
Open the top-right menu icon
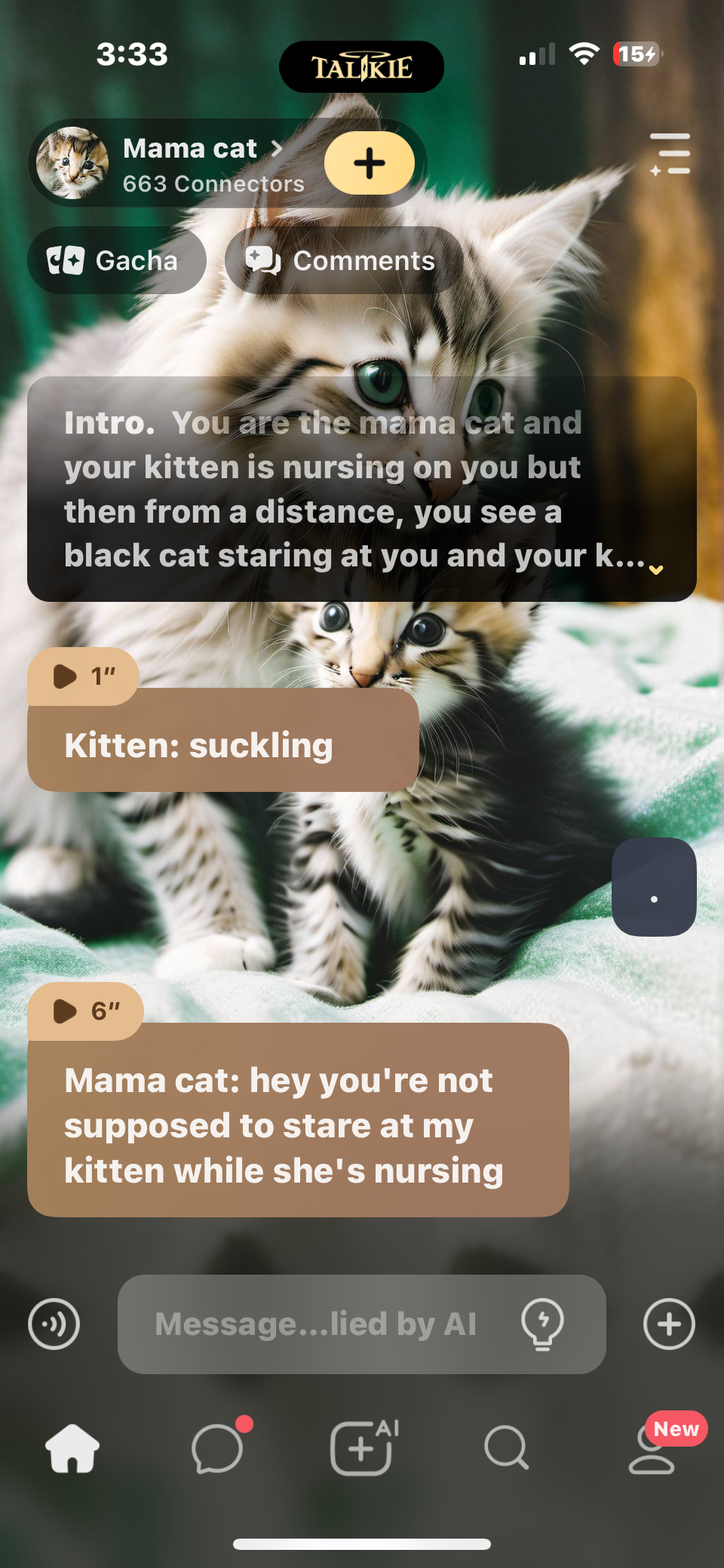click(x=670, y=155)
